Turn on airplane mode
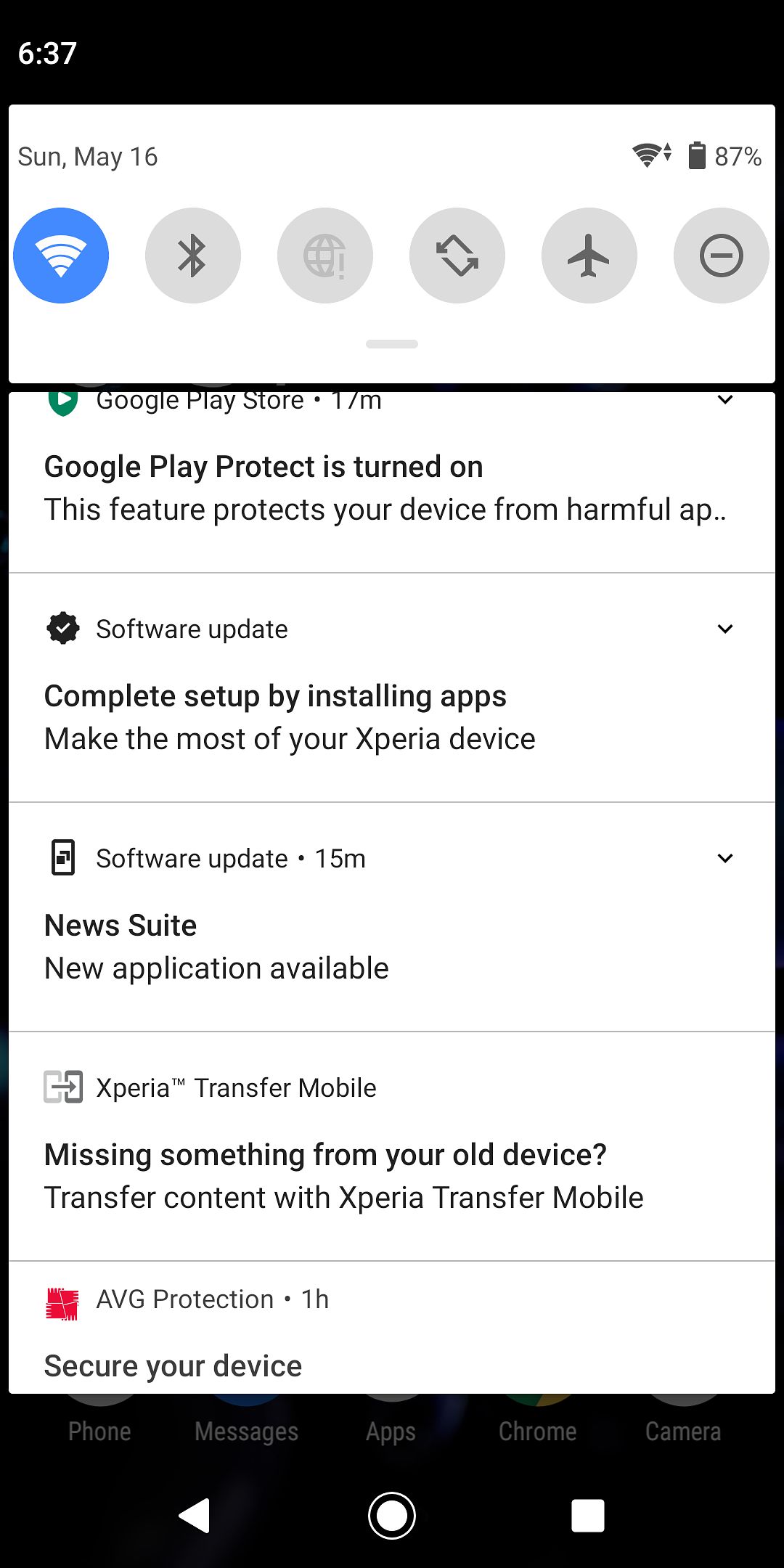This screenshot has width=784, height=1568. pos(589,256)
